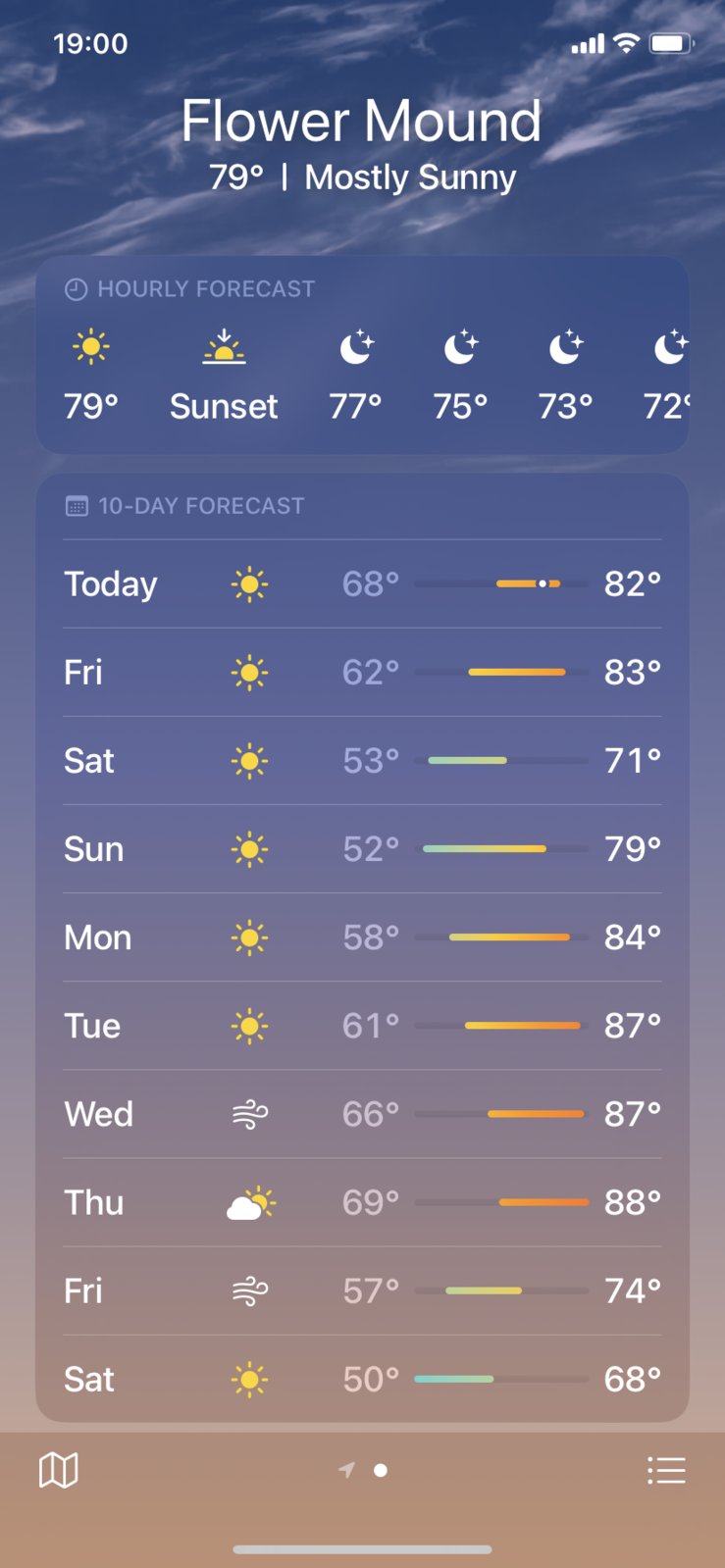Tap the page indicator dots

pyautogui.click(x=362, y=1470)
